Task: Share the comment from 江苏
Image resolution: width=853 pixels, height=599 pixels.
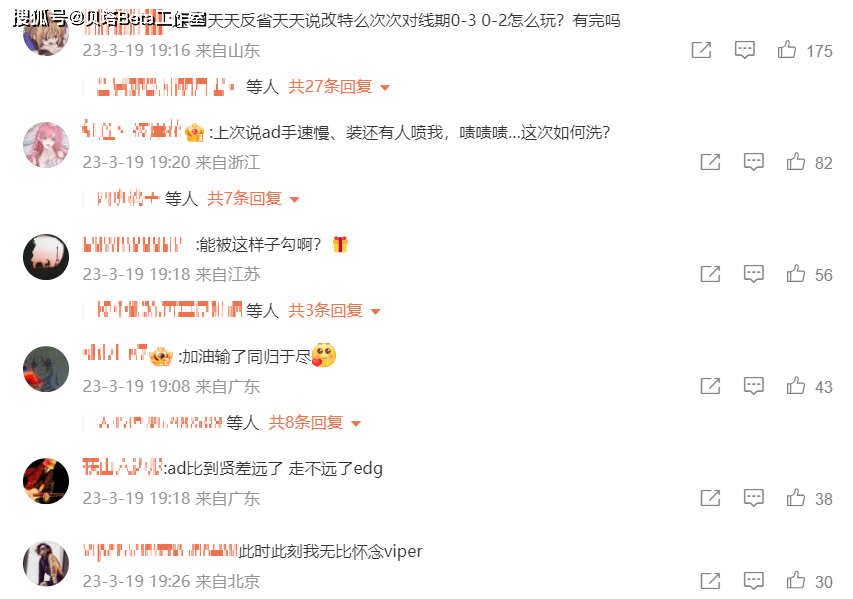Action: (710, 274)
